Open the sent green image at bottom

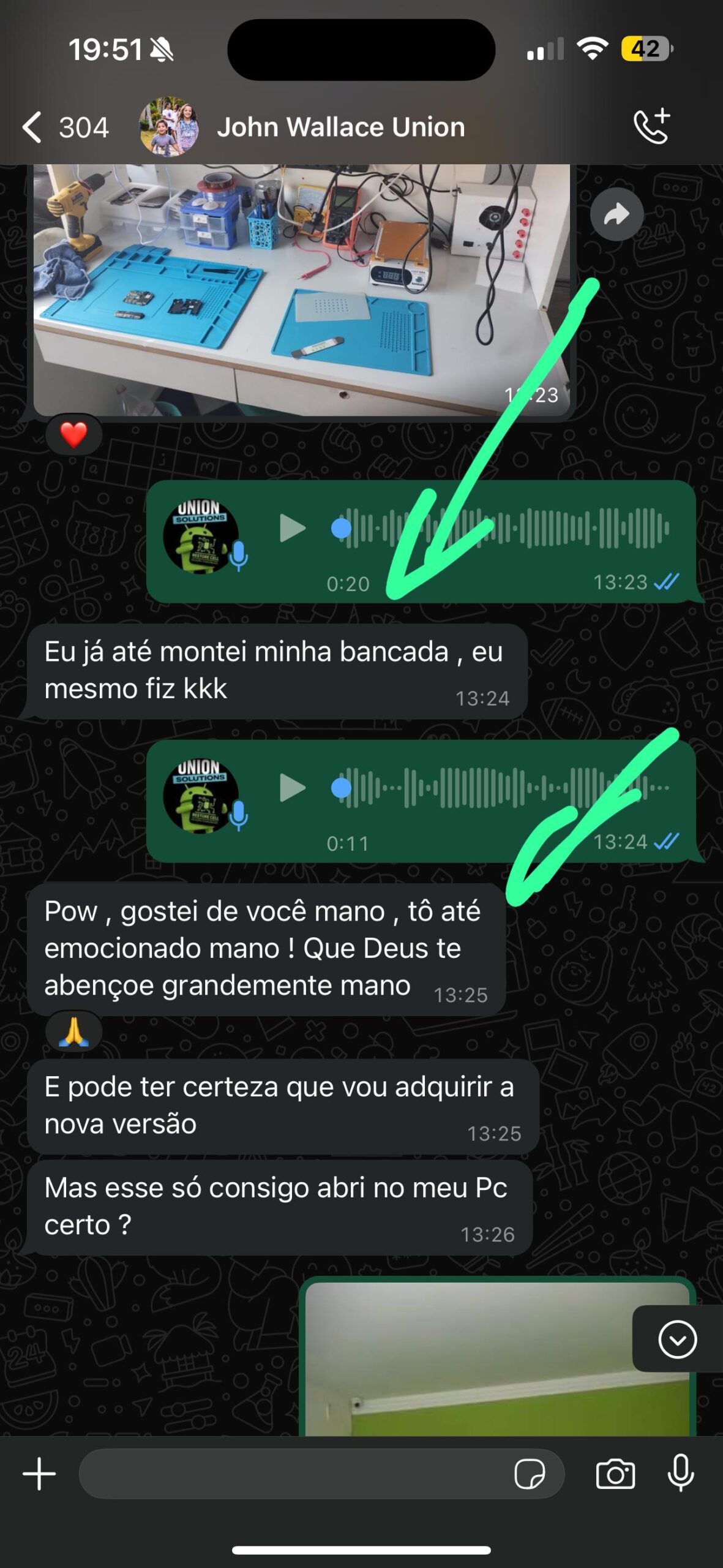coord(465,1366)
